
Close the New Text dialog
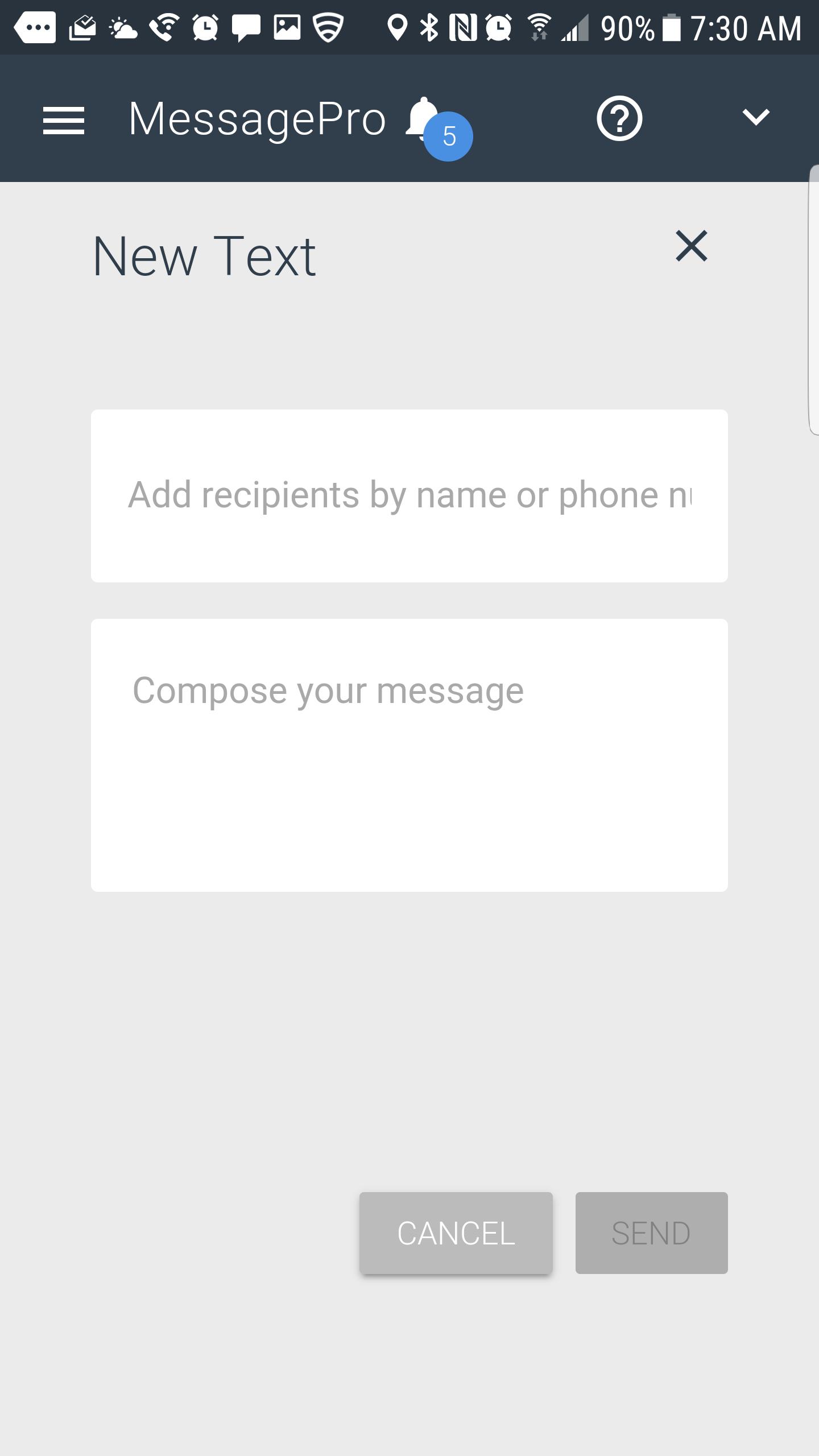pyautogui.click(x=691, y=246)
